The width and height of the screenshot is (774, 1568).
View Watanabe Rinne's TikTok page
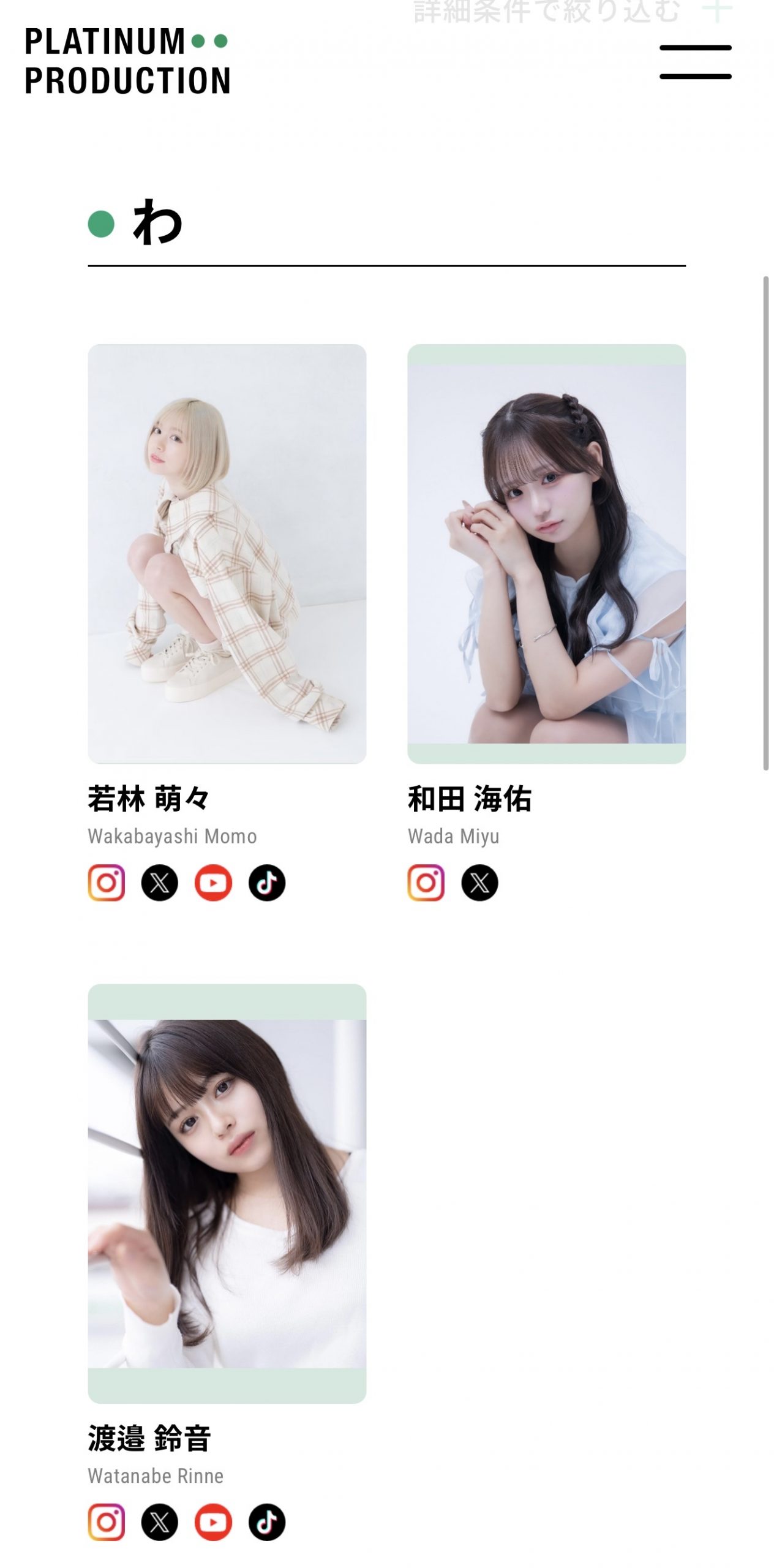267,1522
